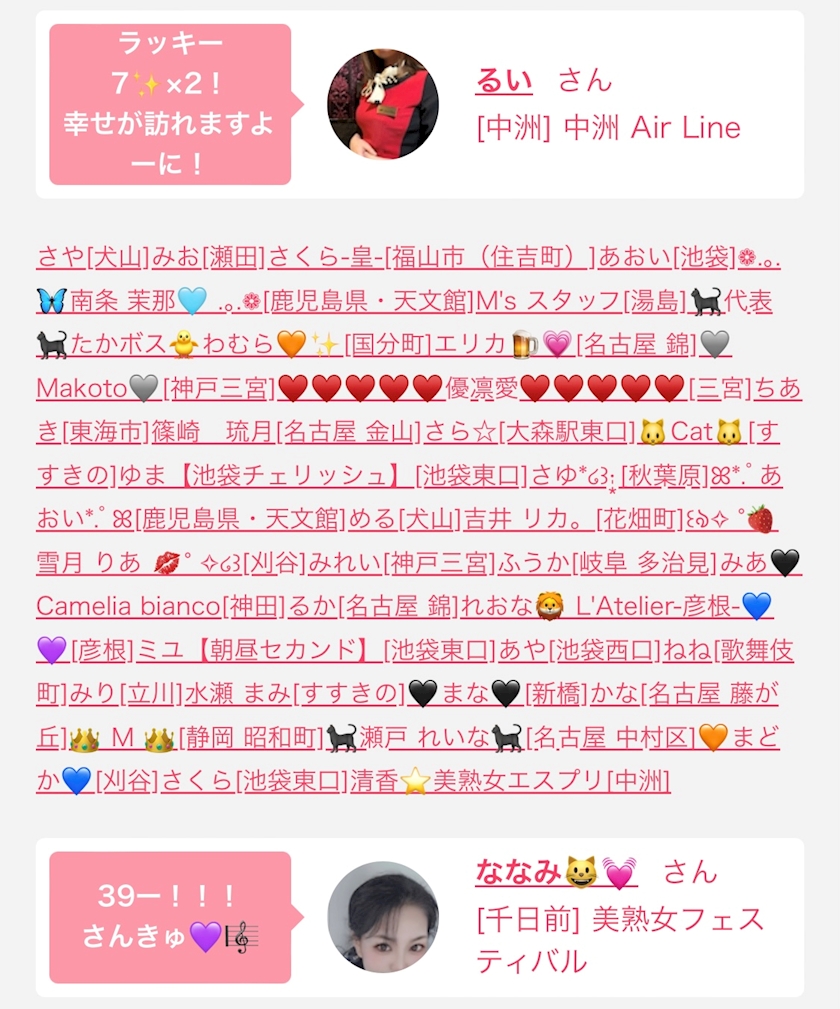Open the みお[瀬田] link

pos(209,257)
